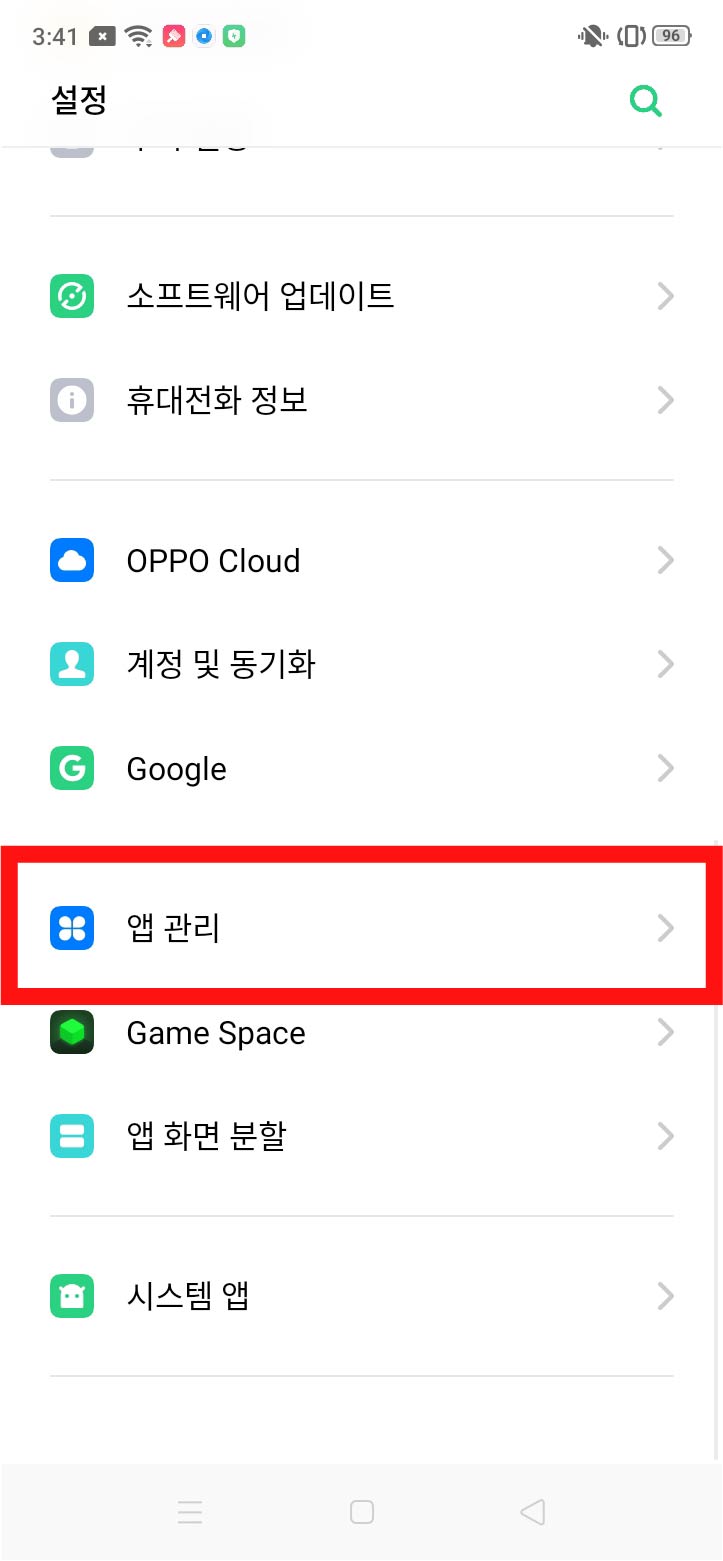Open 앱 화면 분할 settings

point(360,1136)
